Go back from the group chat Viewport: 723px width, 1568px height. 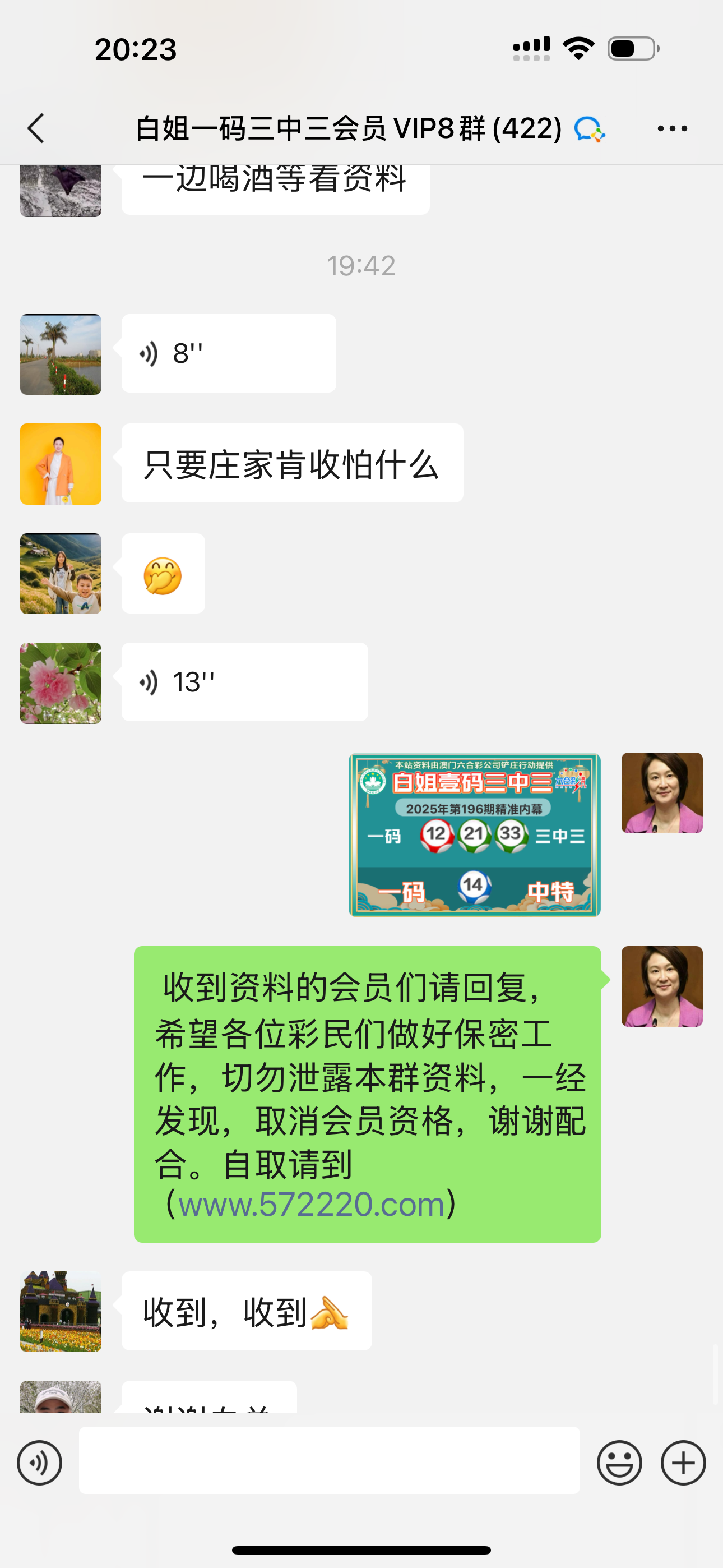click(36, 128)
